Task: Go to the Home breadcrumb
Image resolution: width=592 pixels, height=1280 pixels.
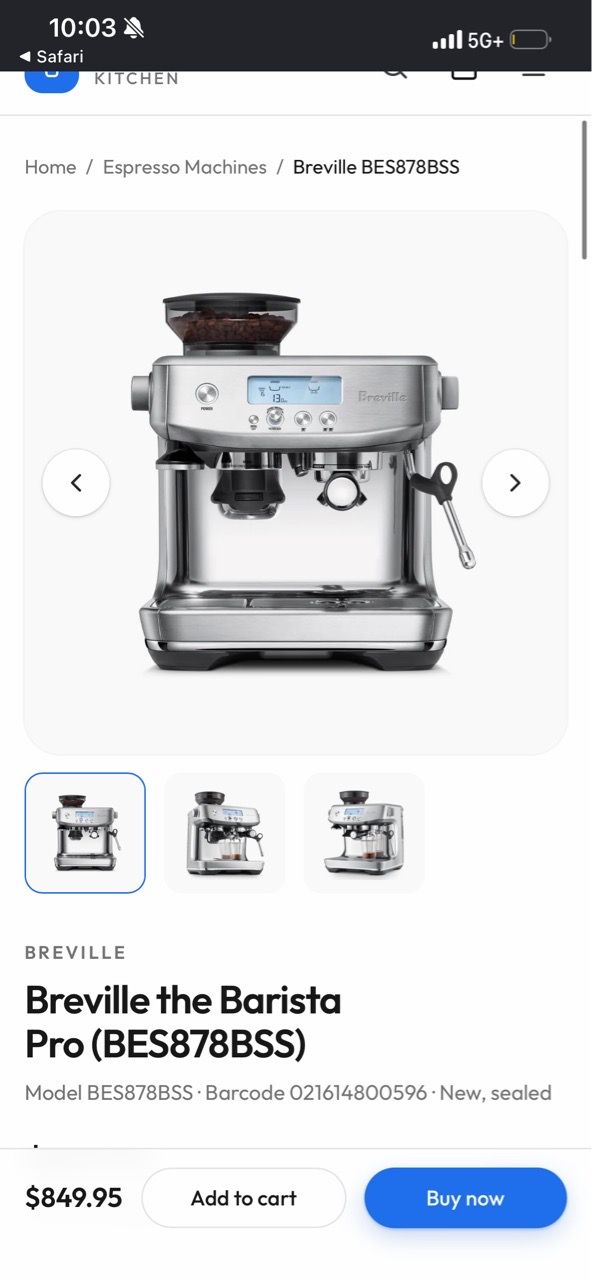Action: click(50, 167)
